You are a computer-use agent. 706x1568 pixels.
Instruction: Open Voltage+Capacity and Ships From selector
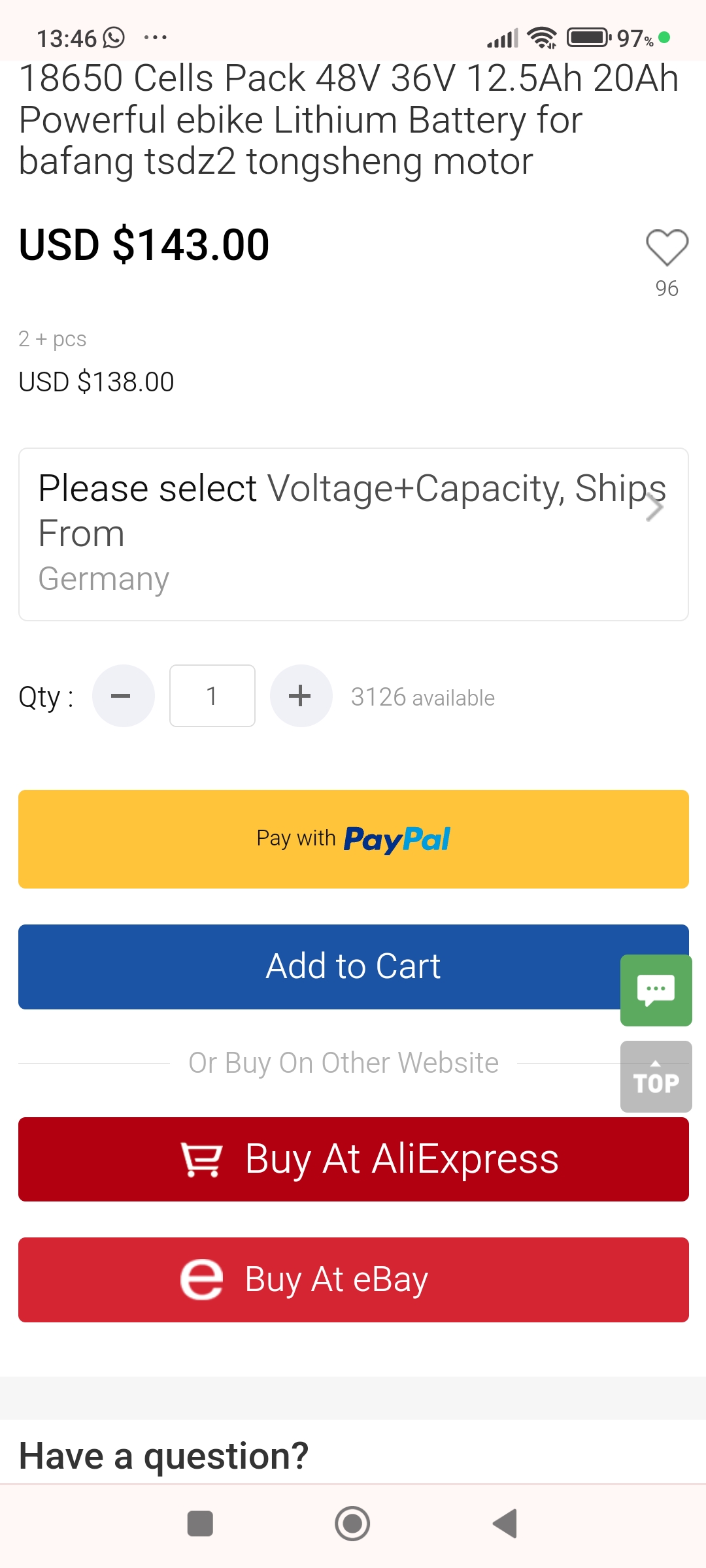tap(353, 534)
